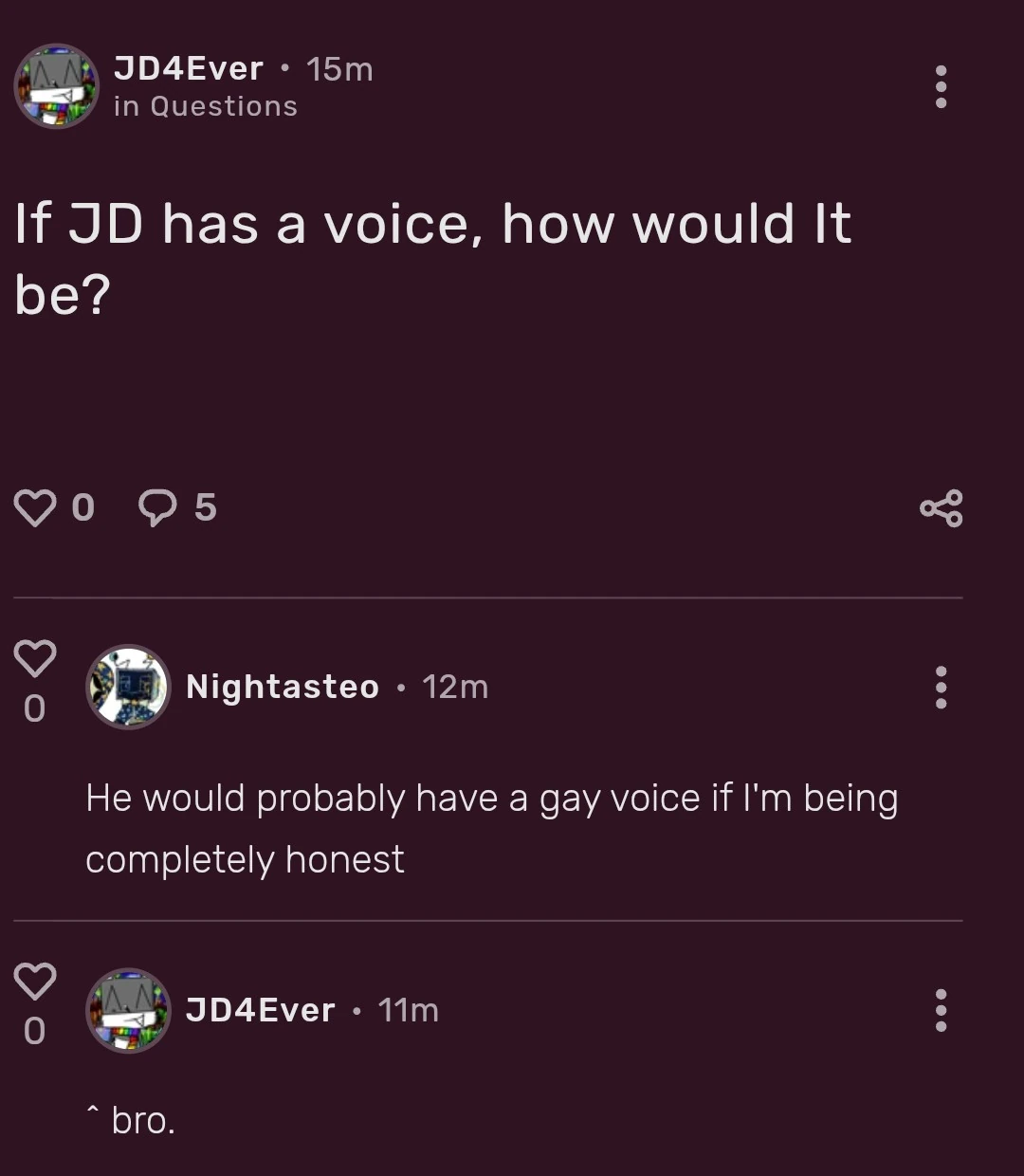The image size is (1024, 1176).
Task: Open Nightasteo's profile avatar
Action: pyautogui.click(x=128, y=687)
